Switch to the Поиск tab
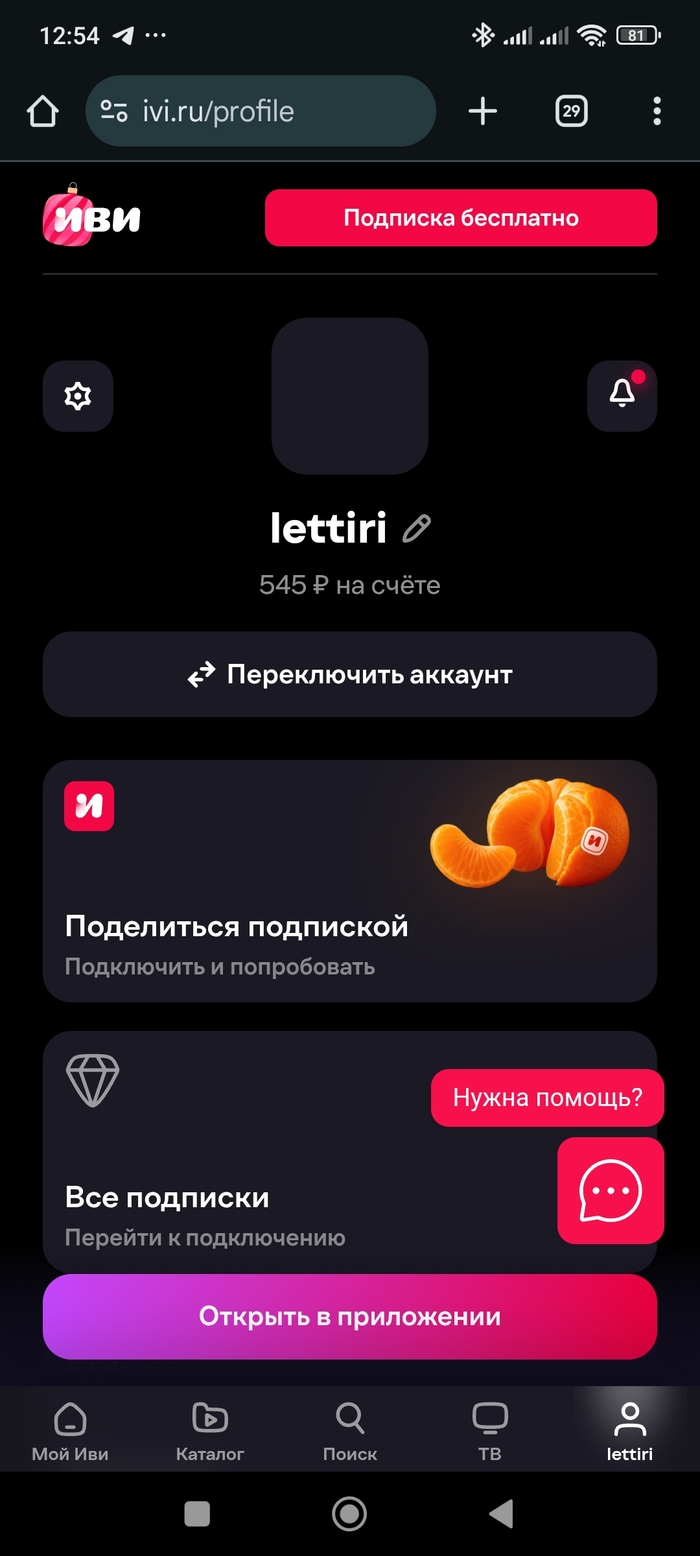 pyautogui.click(x=350, y=1430)
